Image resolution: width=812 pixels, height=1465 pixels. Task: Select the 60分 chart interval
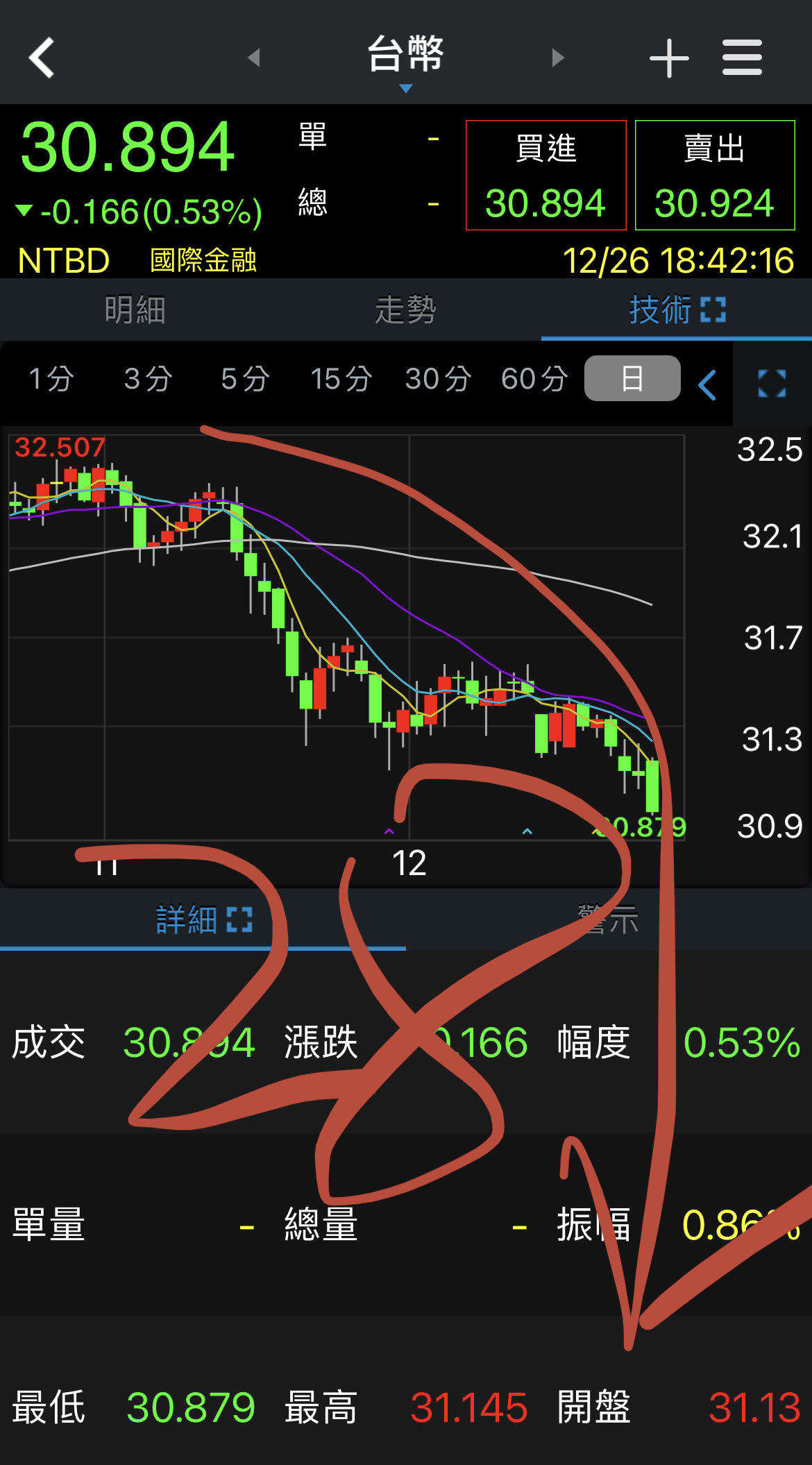(534, 379)
